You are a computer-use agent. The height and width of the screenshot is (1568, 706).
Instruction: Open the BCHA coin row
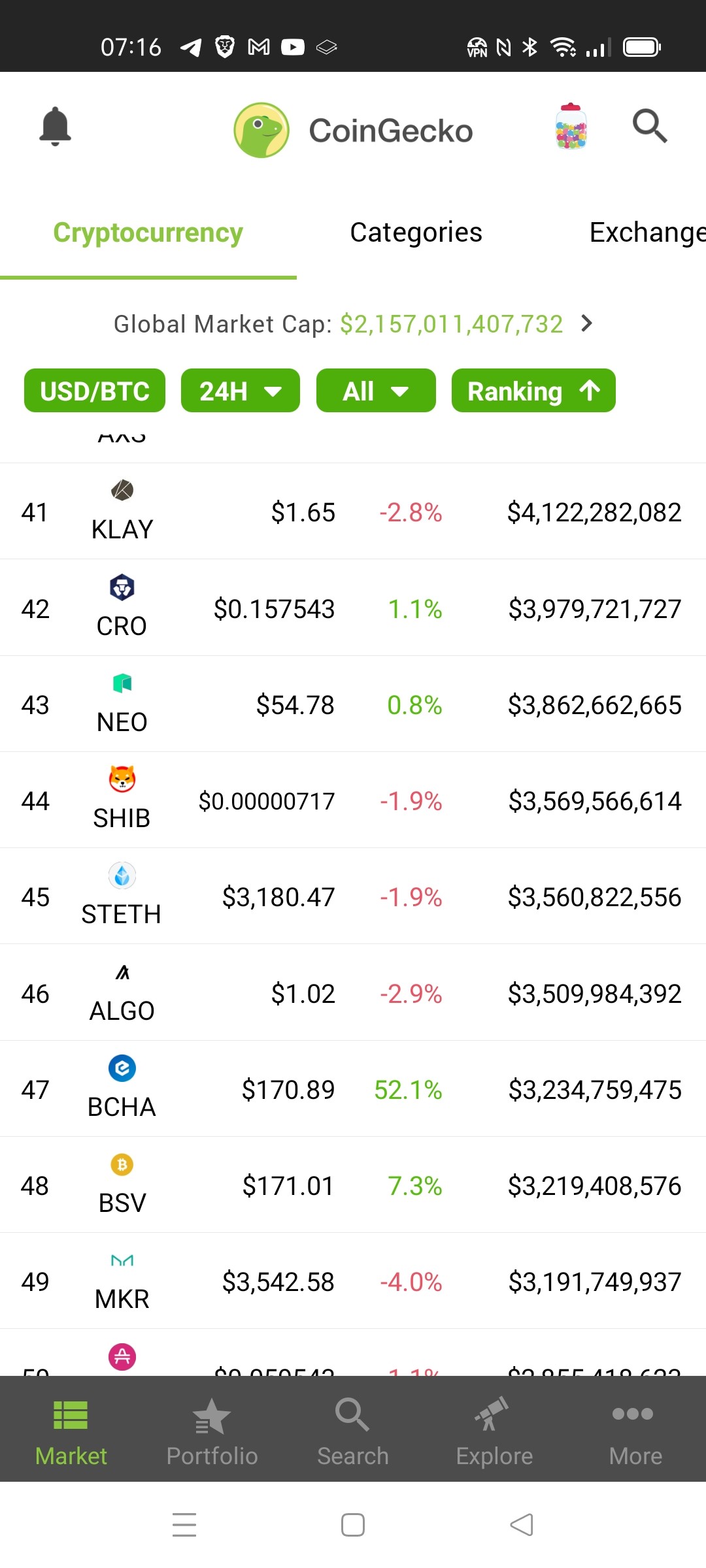coord(353,1089)
